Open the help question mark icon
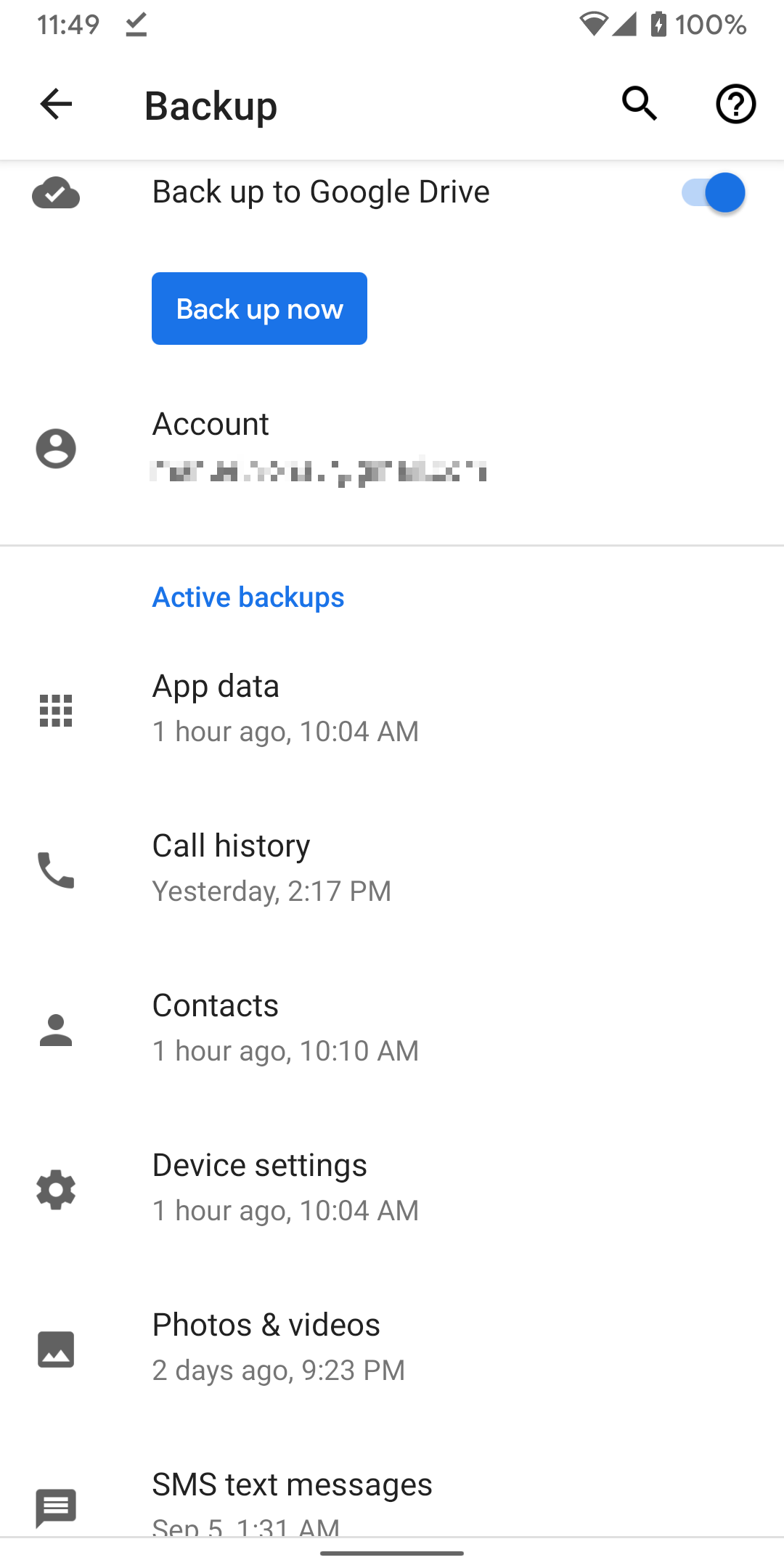This screenshot has height=1568, width=784. (x=735, y=104)
